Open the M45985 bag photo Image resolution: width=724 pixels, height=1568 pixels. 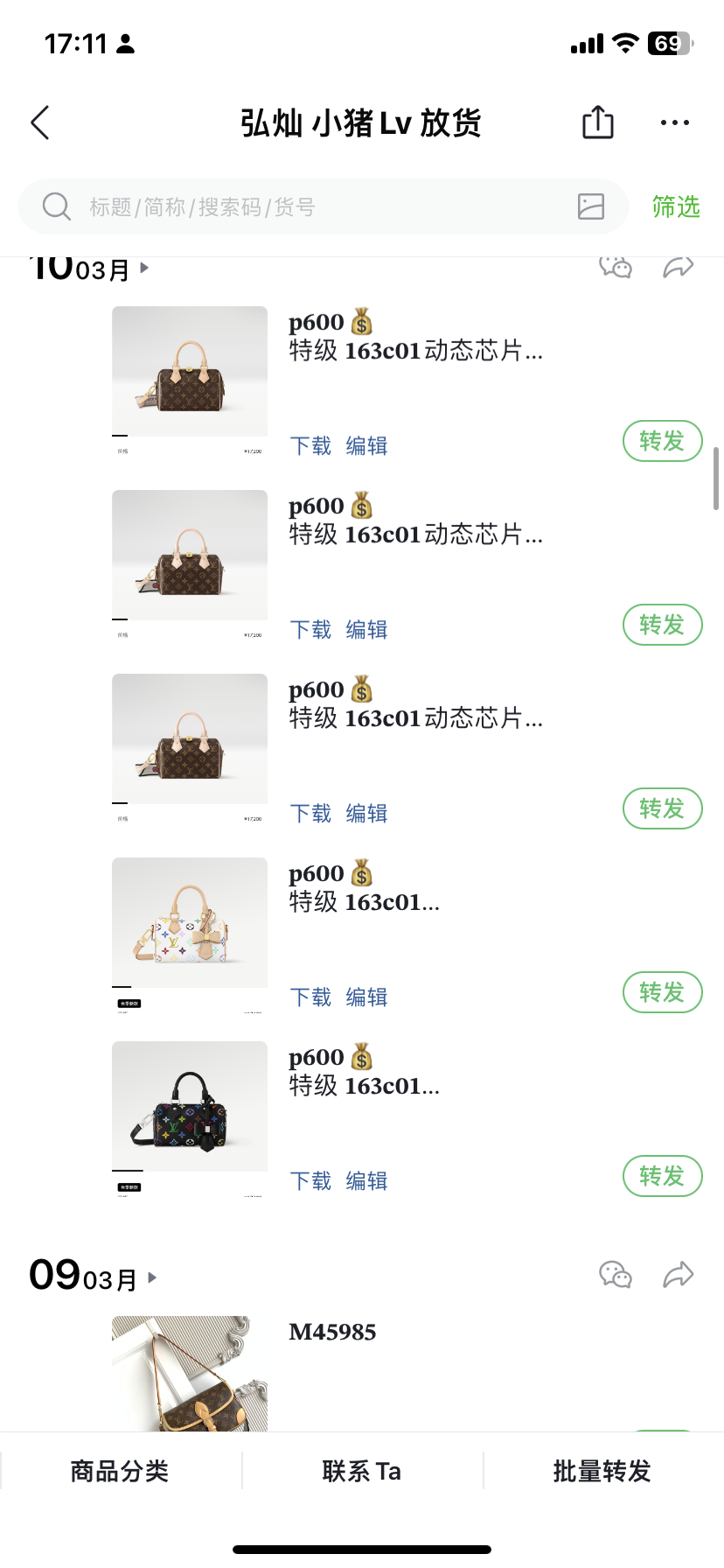[x=190, y=1374]
